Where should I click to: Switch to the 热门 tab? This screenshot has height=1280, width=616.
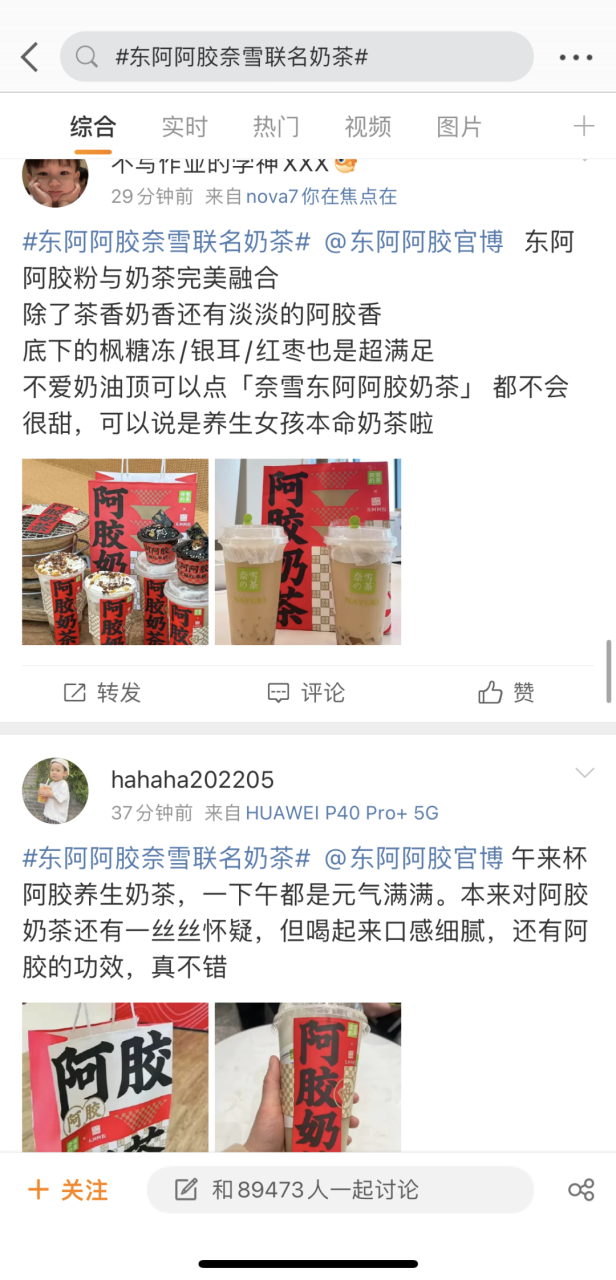(x=276, y=127)
